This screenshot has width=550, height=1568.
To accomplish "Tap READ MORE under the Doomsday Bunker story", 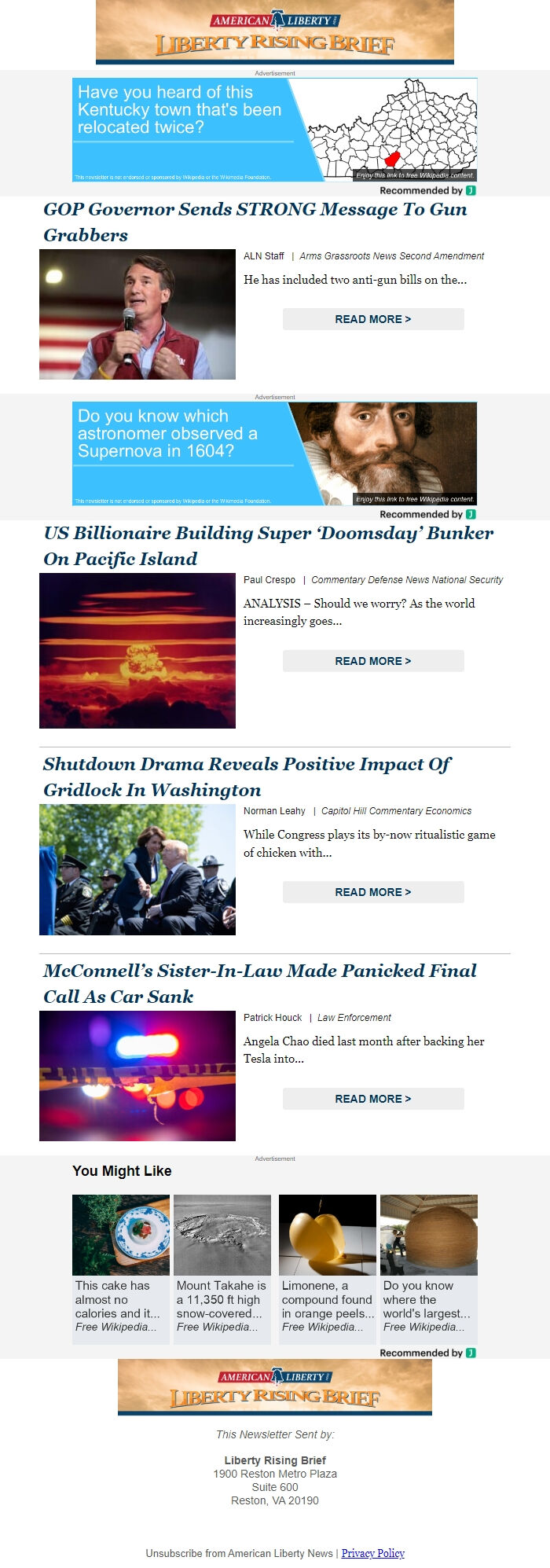I will click(373, 661).
